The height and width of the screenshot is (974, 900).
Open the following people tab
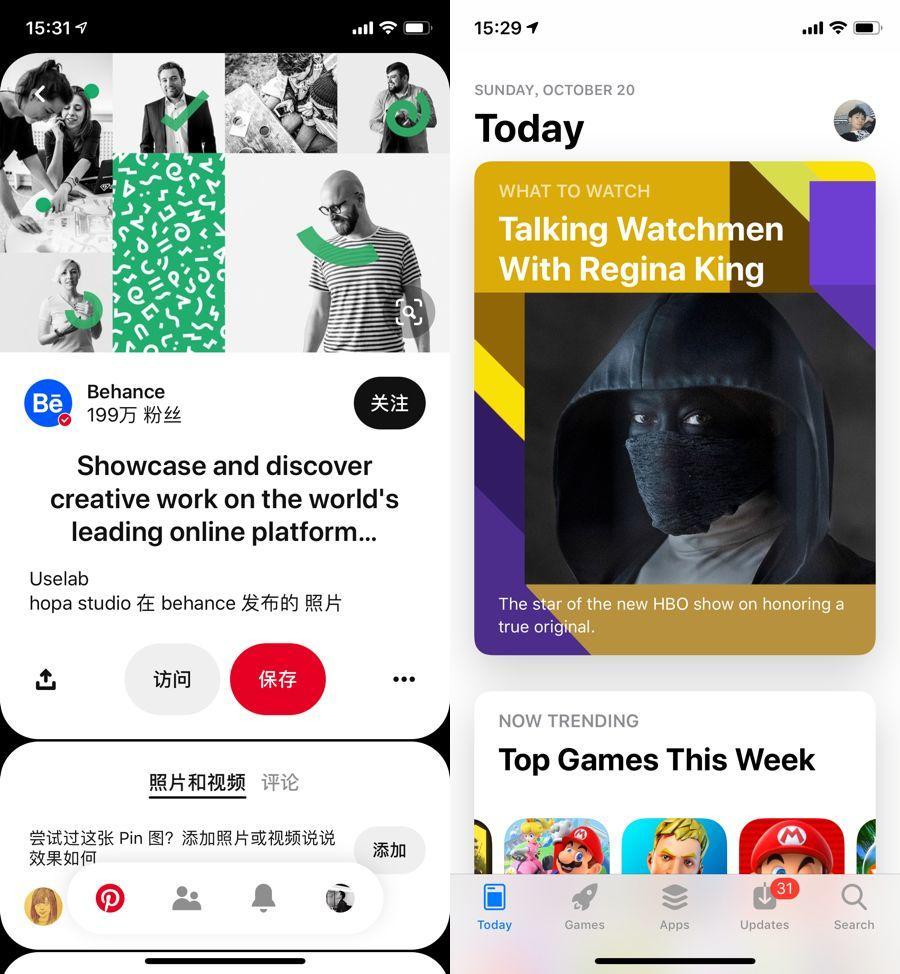click(x=186, y=898)
